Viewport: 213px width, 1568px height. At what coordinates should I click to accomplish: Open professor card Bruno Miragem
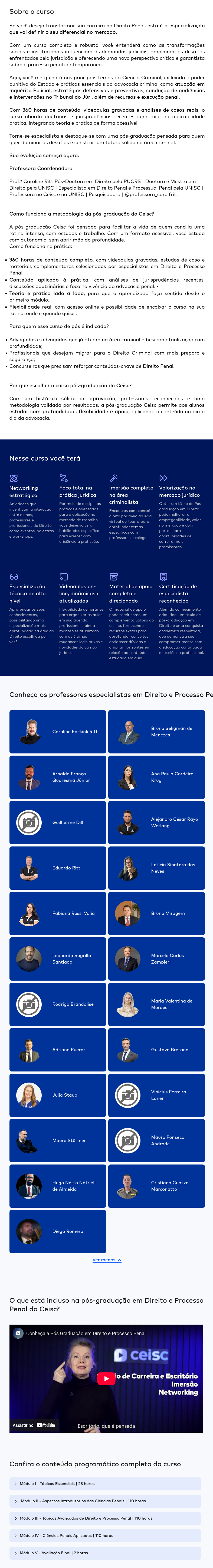tap(156, 913)
